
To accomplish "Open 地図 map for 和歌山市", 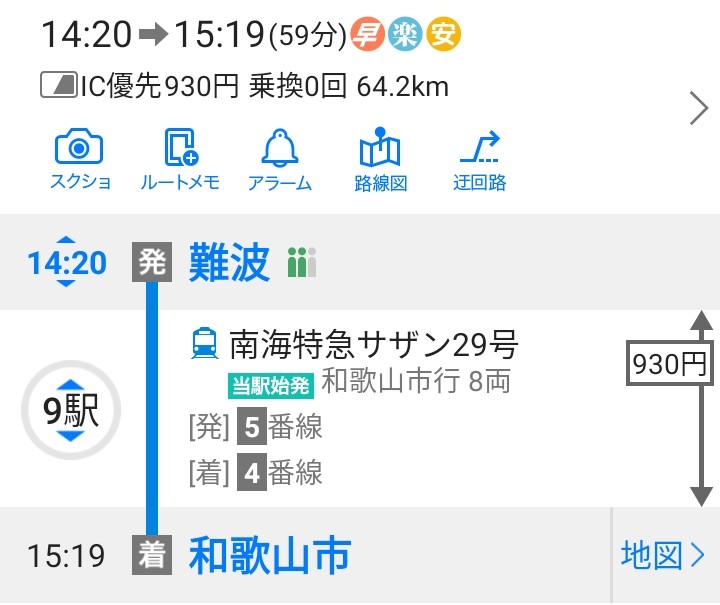I will pyautogui.click(x=662, y=555).
